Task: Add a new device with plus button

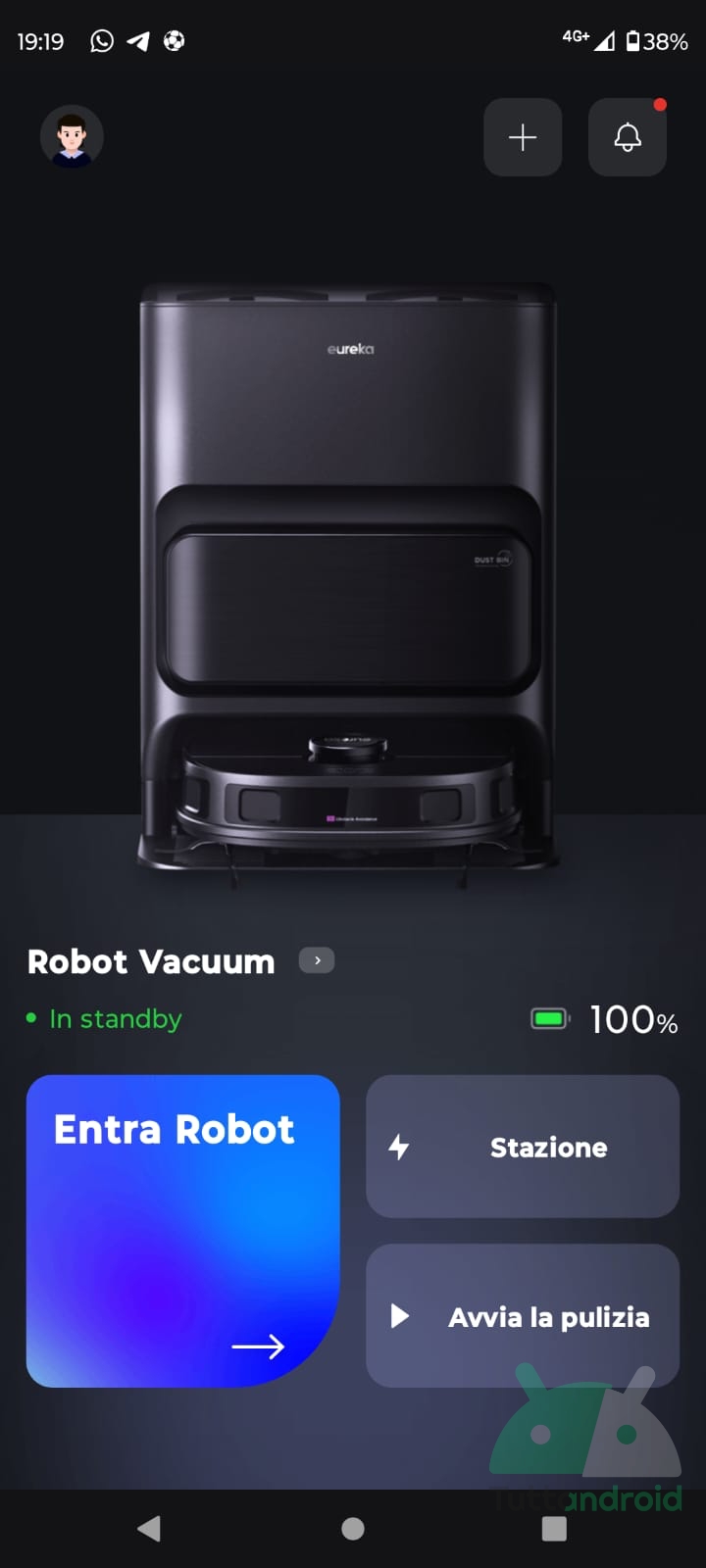Action: (x=523, y=137)
